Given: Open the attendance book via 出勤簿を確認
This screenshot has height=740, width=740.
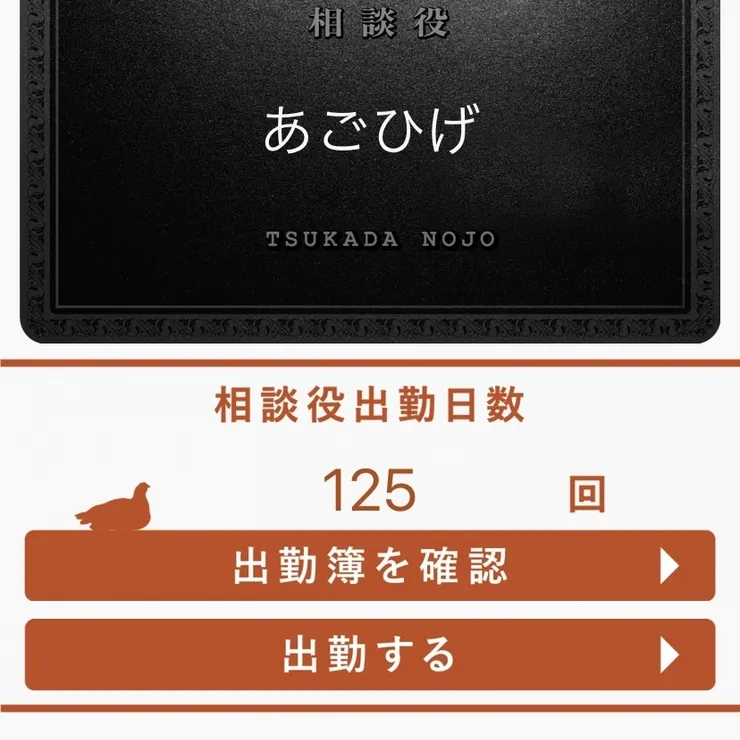Looking at the screenshot, I should click(x=370, y=566).
